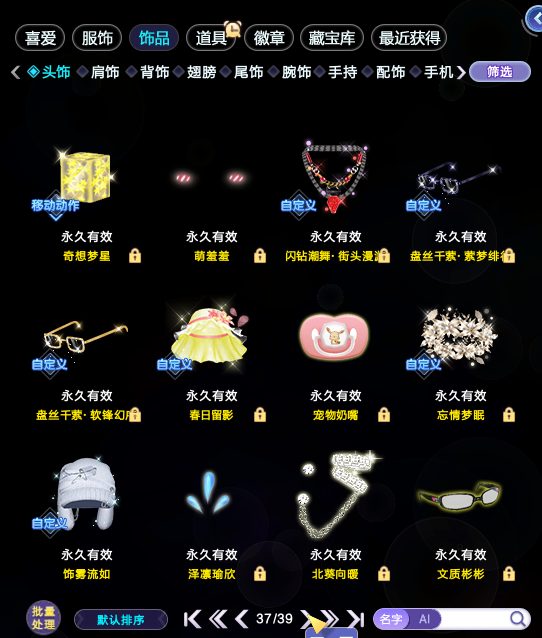Open the 藏宝库 tab
This screenshot has width=542, height=638.
click(332, 38)
